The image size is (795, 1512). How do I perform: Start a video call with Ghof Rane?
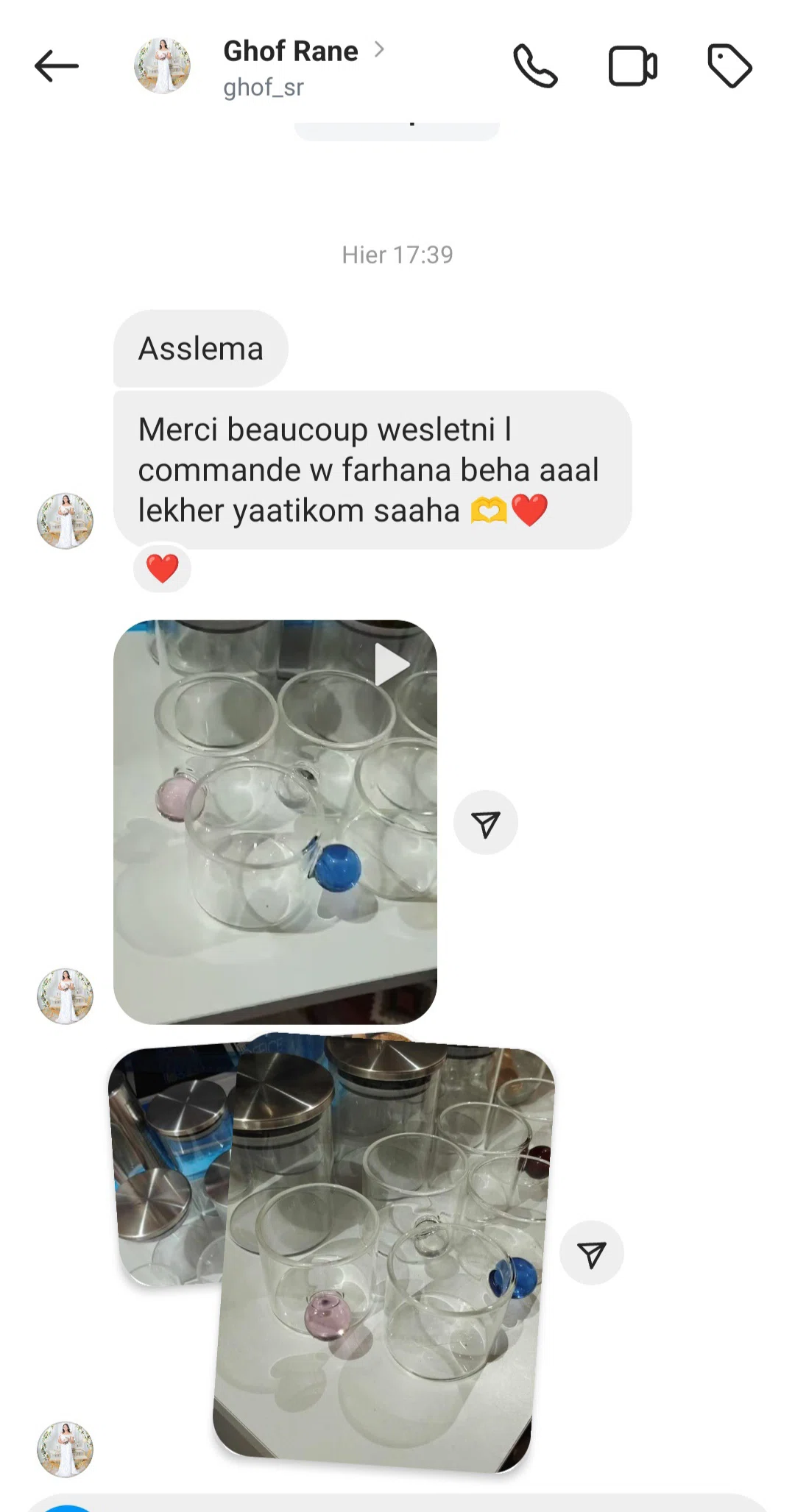click(632, 66)
